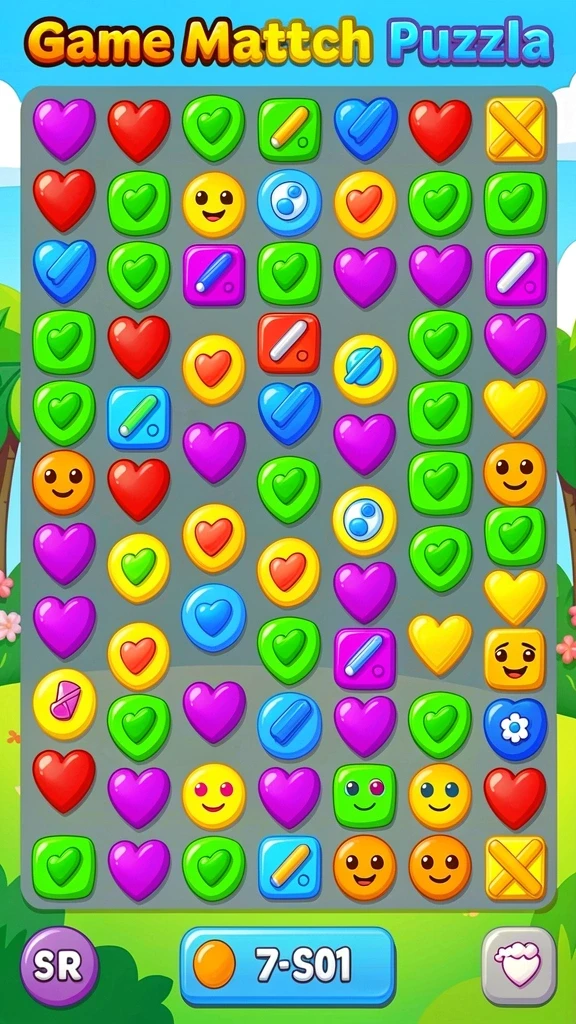576x1024 pixels.
Task: Select the yellow circle with green heart
Action: [x=138, y=568]
